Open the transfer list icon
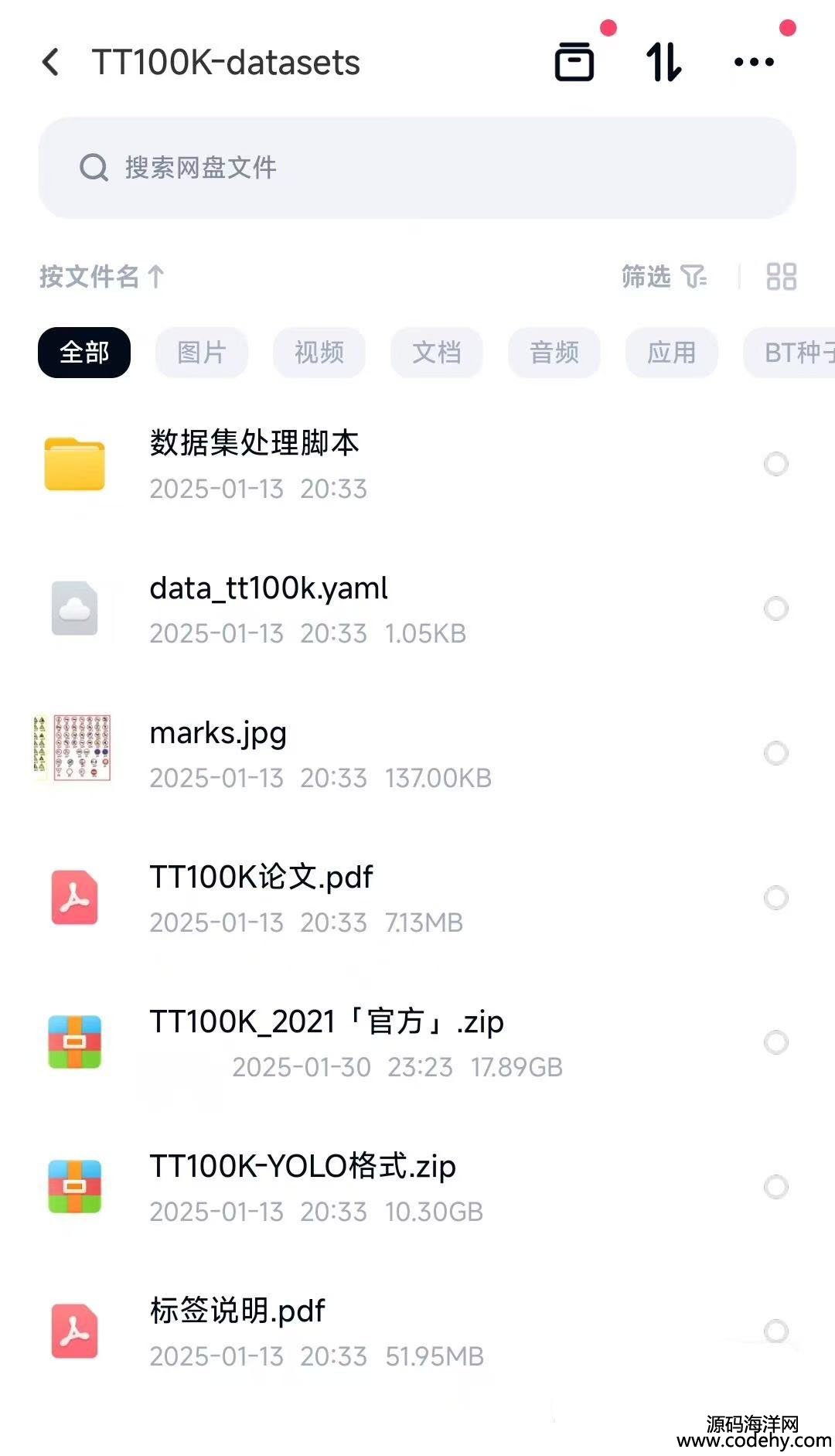The image size is (835, 1456). click(574, 63)
